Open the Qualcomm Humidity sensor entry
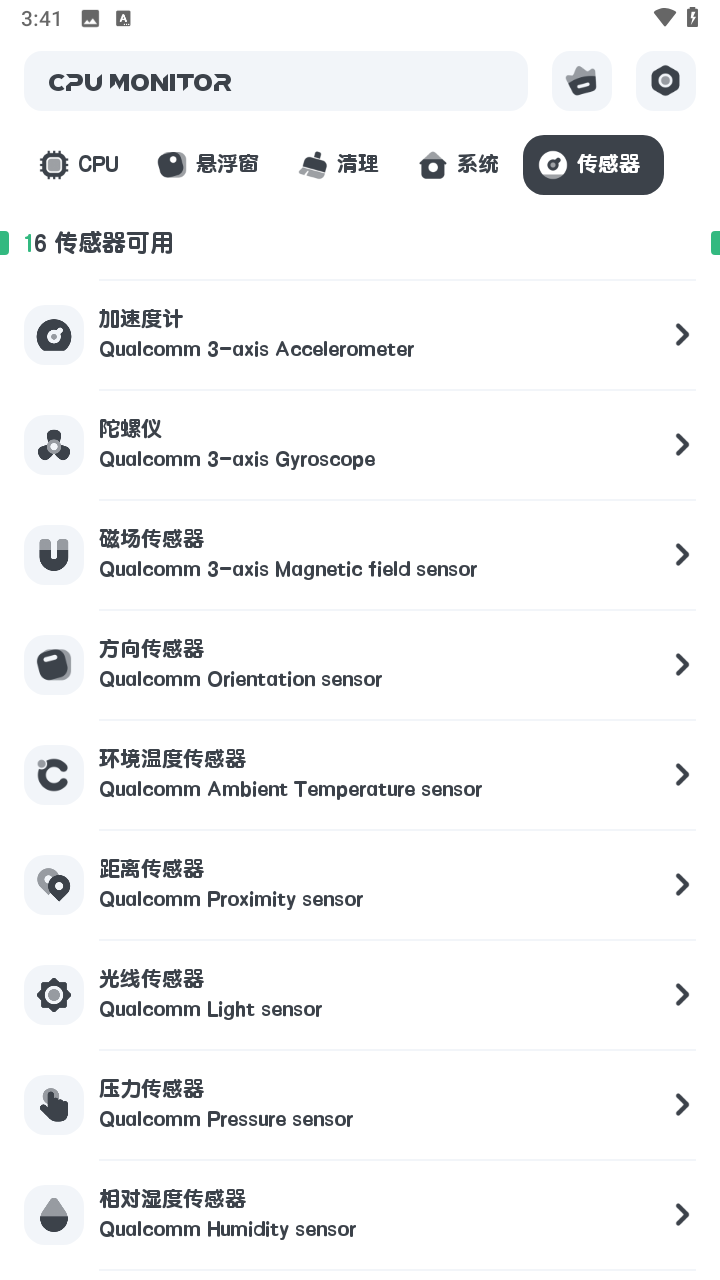The width and height of the screenshot is (720, 1280). [683, 1214]
